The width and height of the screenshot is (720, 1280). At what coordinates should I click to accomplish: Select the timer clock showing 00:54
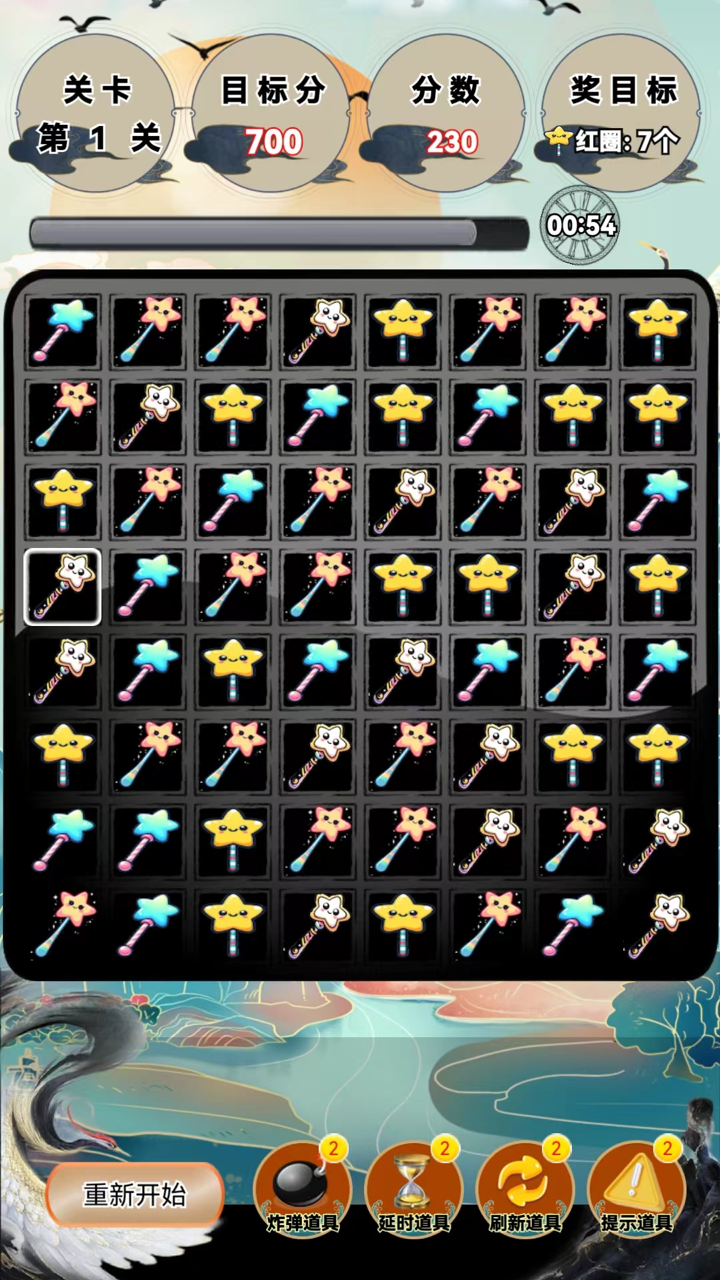[578, 227]
